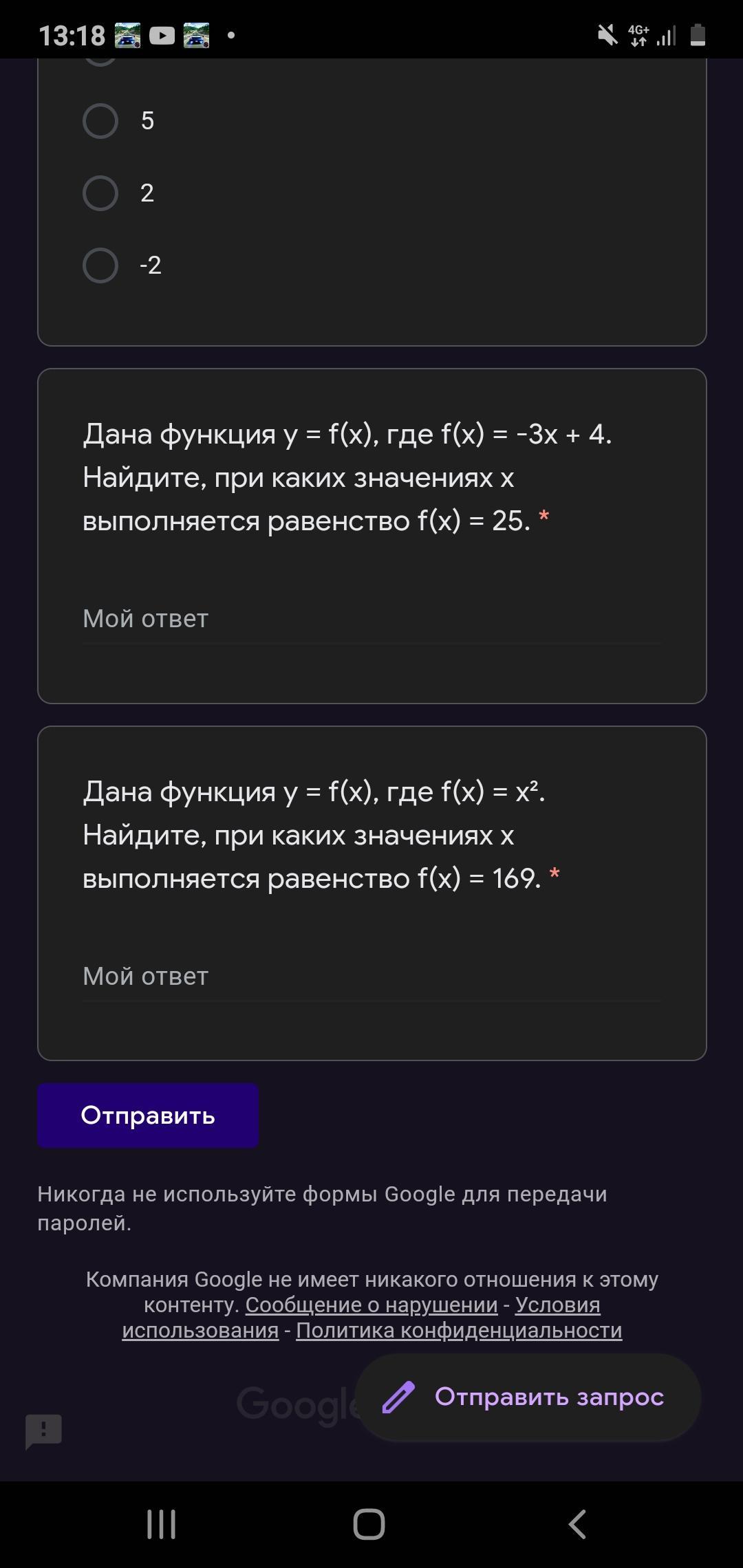743x1568 pixels.
Task: Open the feedback exclamation icon
Action: [x=44, y=1431]
